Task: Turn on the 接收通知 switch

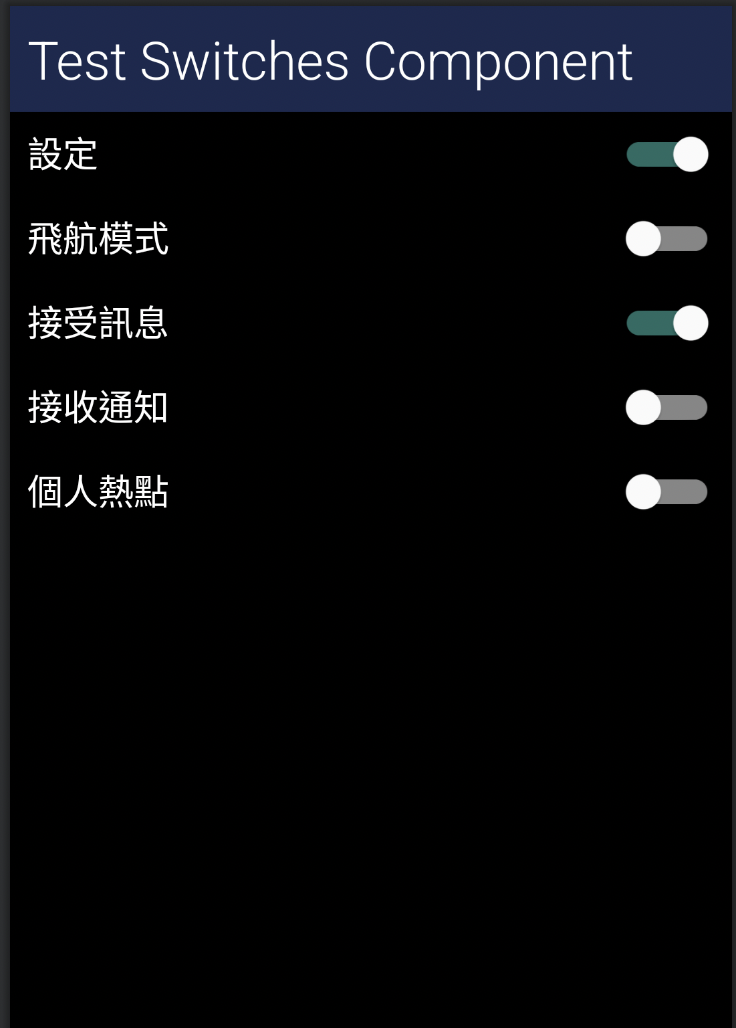Action: coord(667,408)
